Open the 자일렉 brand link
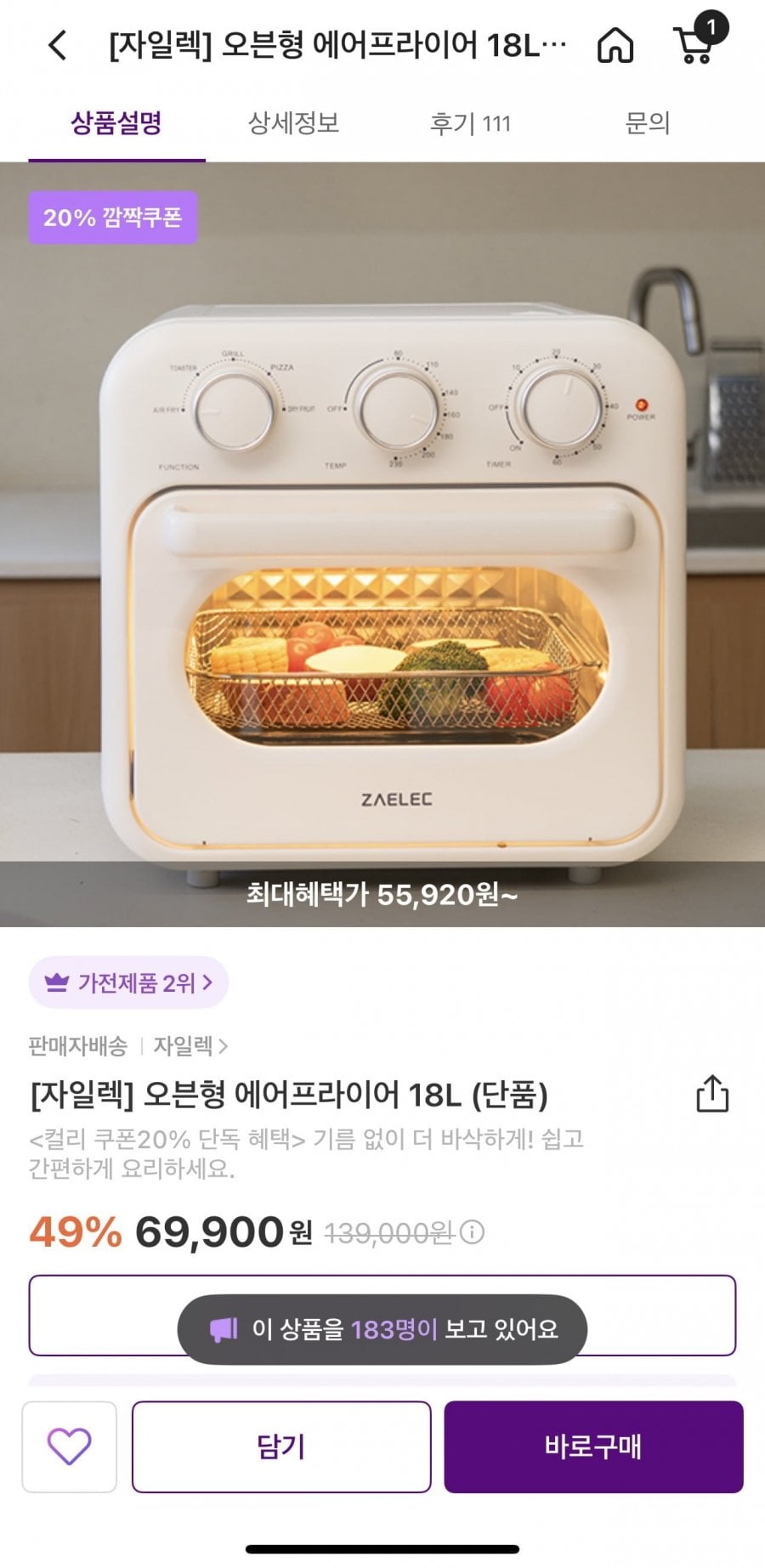 coord(190,1045)
